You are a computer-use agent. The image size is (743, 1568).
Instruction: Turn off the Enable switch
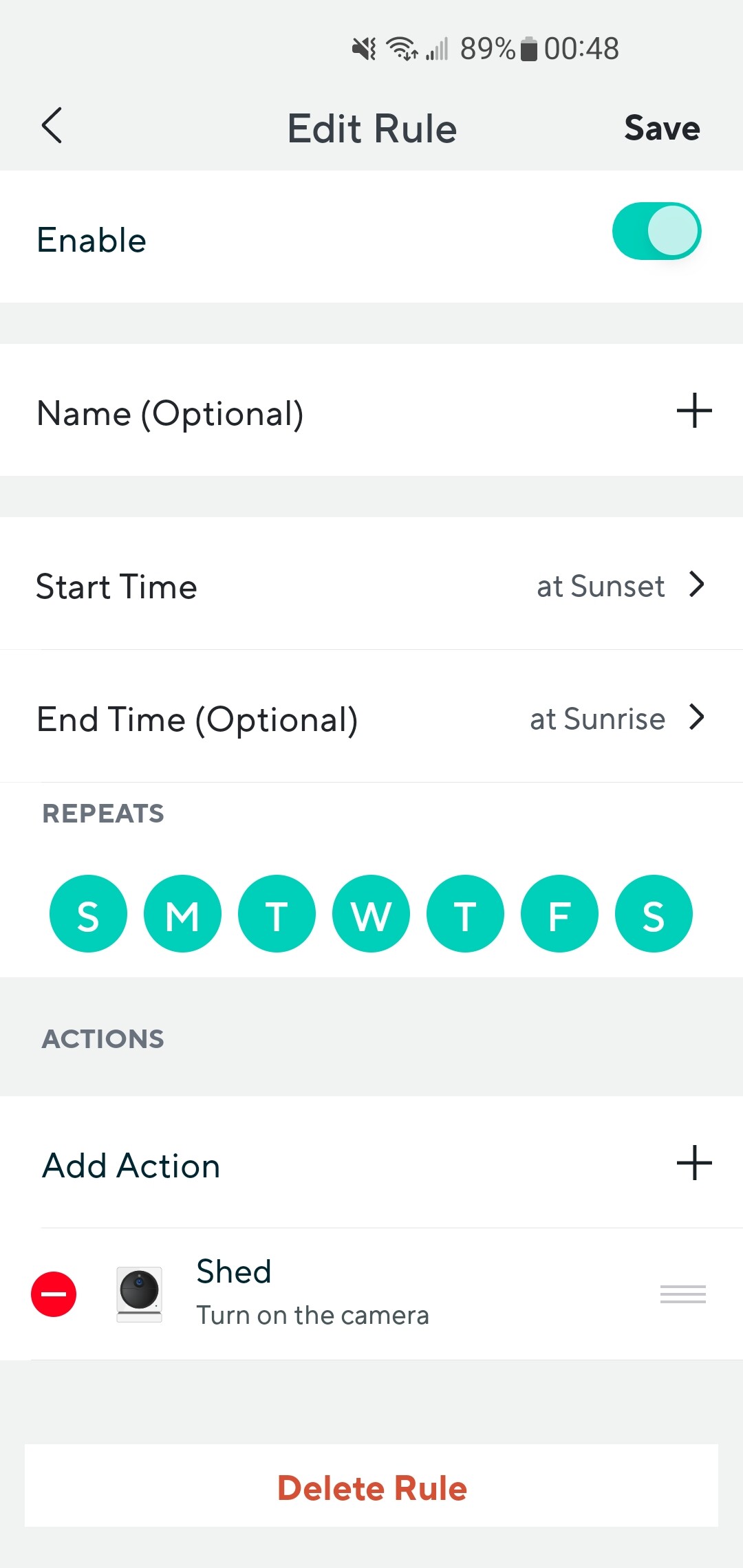[656, 231]
